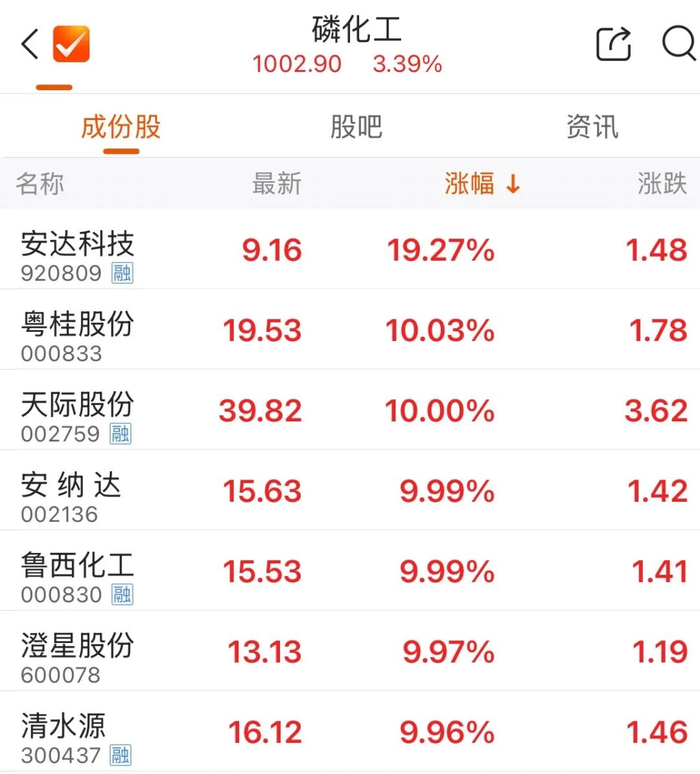700x774 pixels.
Task: Open stock 安纳达 002136
Action: pyautogui.click(x=350, y=490)
